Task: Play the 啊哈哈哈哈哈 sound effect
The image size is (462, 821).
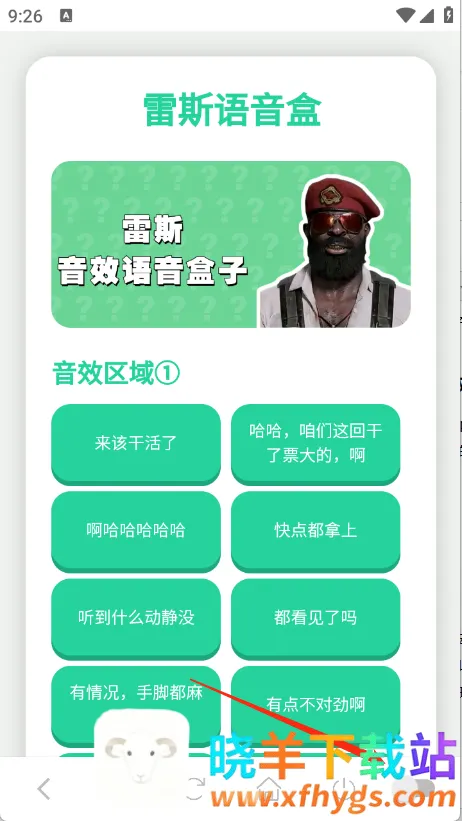Action: pos(136,530)
